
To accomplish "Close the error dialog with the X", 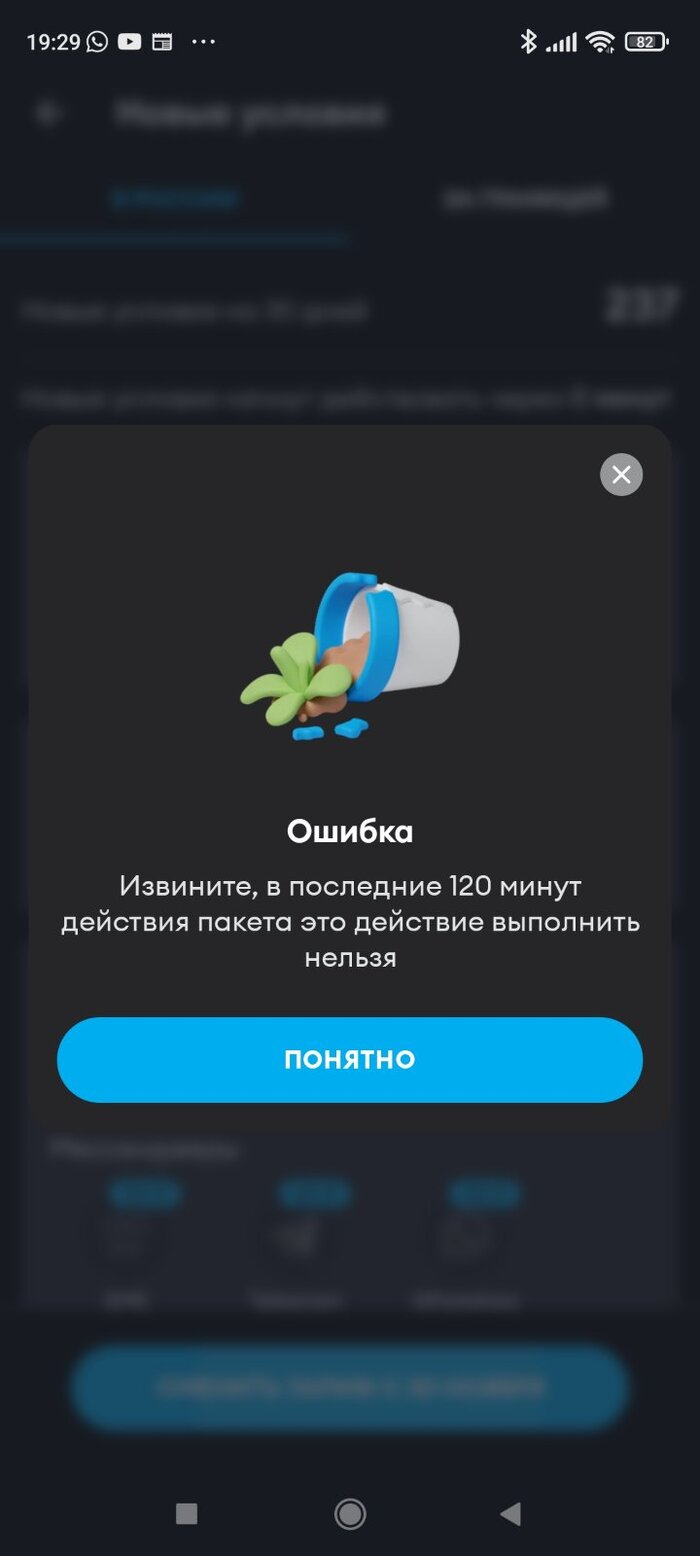I will coord(621,474).
